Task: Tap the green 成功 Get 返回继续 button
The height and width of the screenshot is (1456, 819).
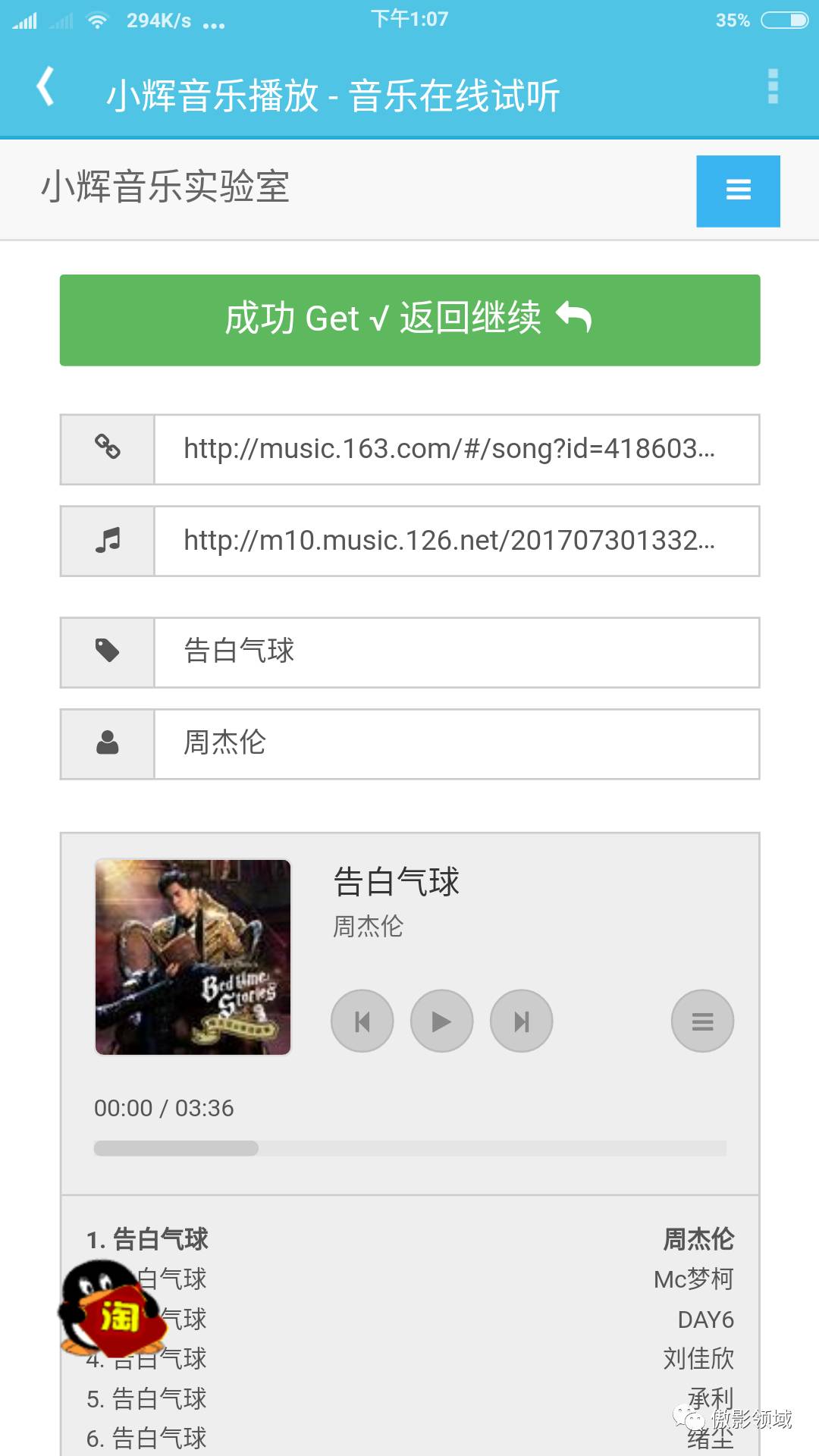Action: pyautogui.click(x=409, y=319)
